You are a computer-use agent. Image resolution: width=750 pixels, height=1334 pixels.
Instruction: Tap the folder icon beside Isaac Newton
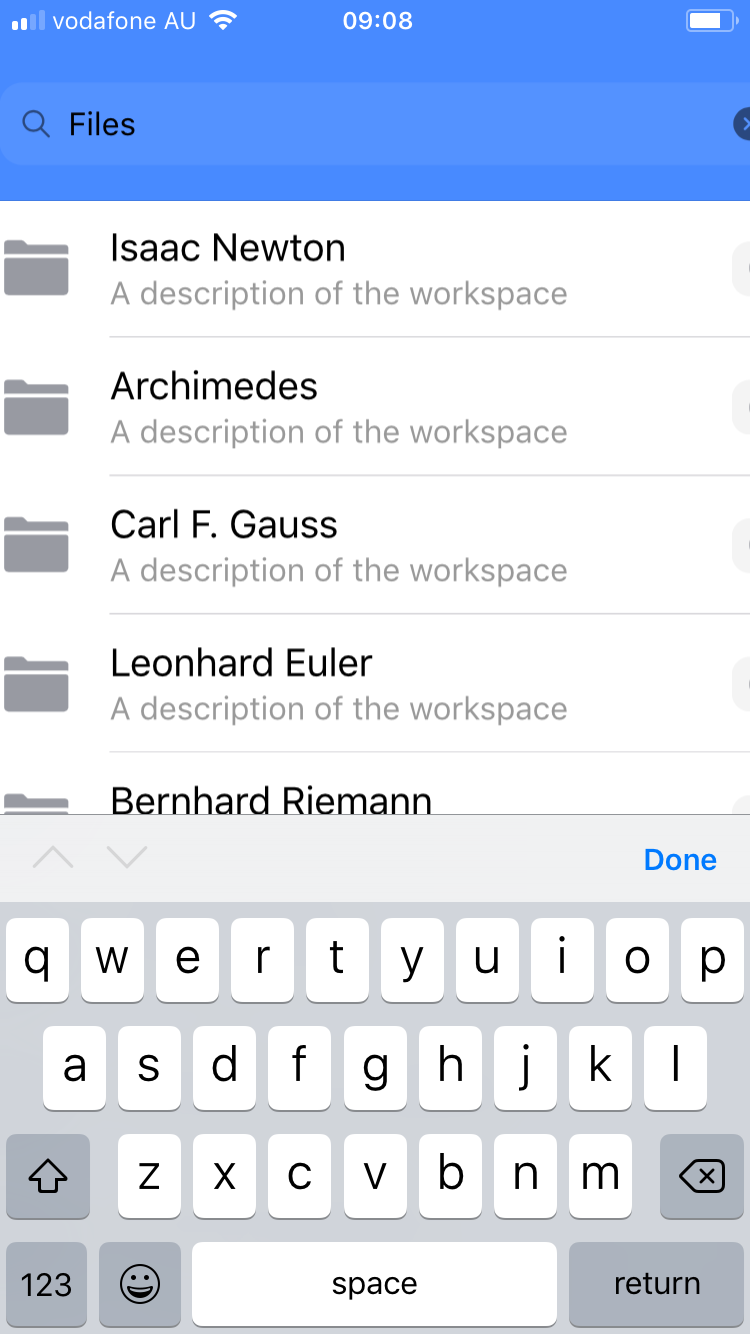pos(36,267)
